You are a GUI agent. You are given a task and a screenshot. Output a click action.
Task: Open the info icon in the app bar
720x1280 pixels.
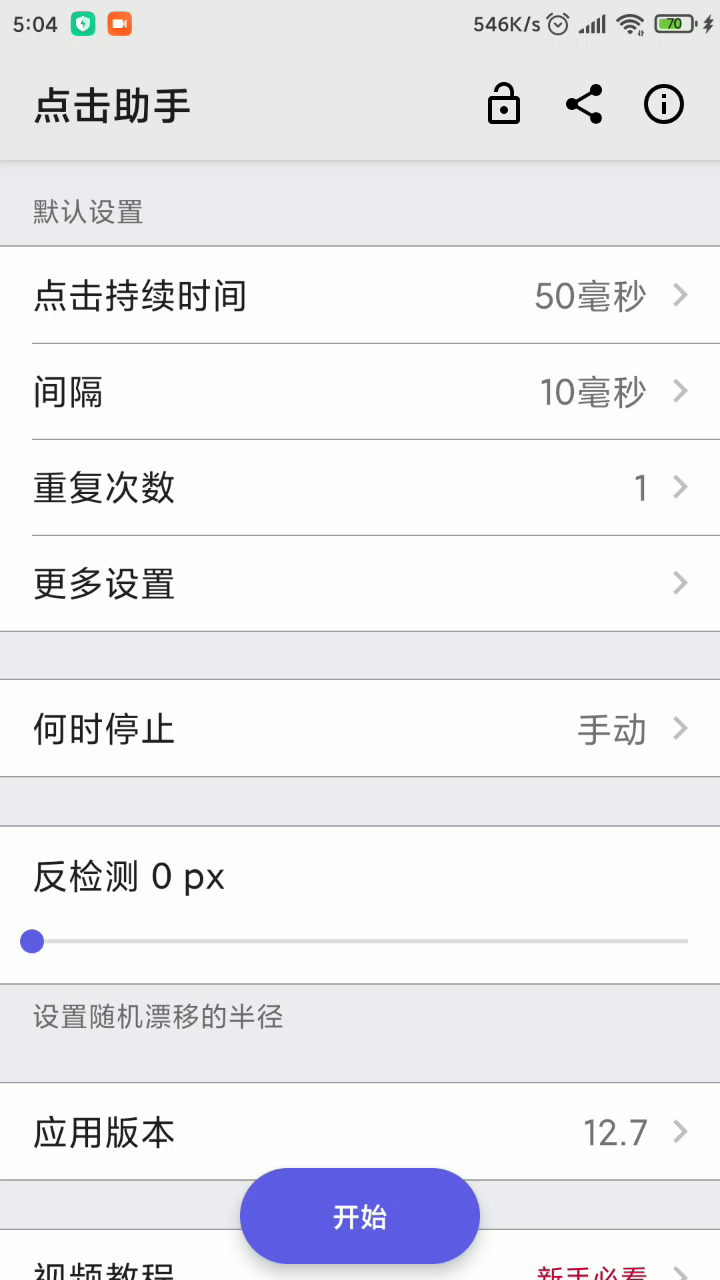tap(664, 104)
